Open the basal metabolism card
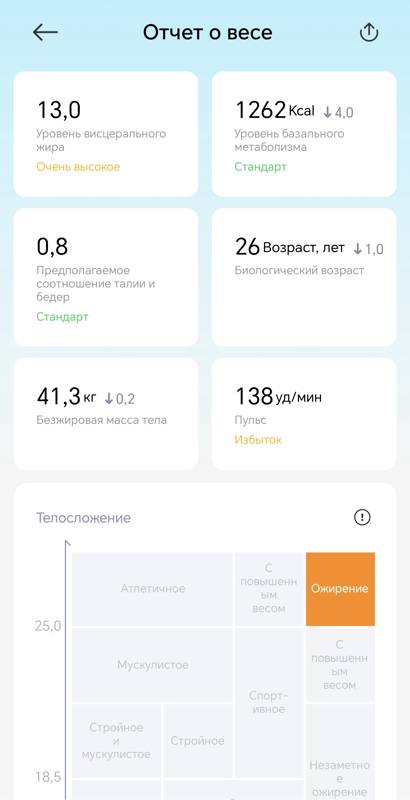 click(x=304, y=134)
